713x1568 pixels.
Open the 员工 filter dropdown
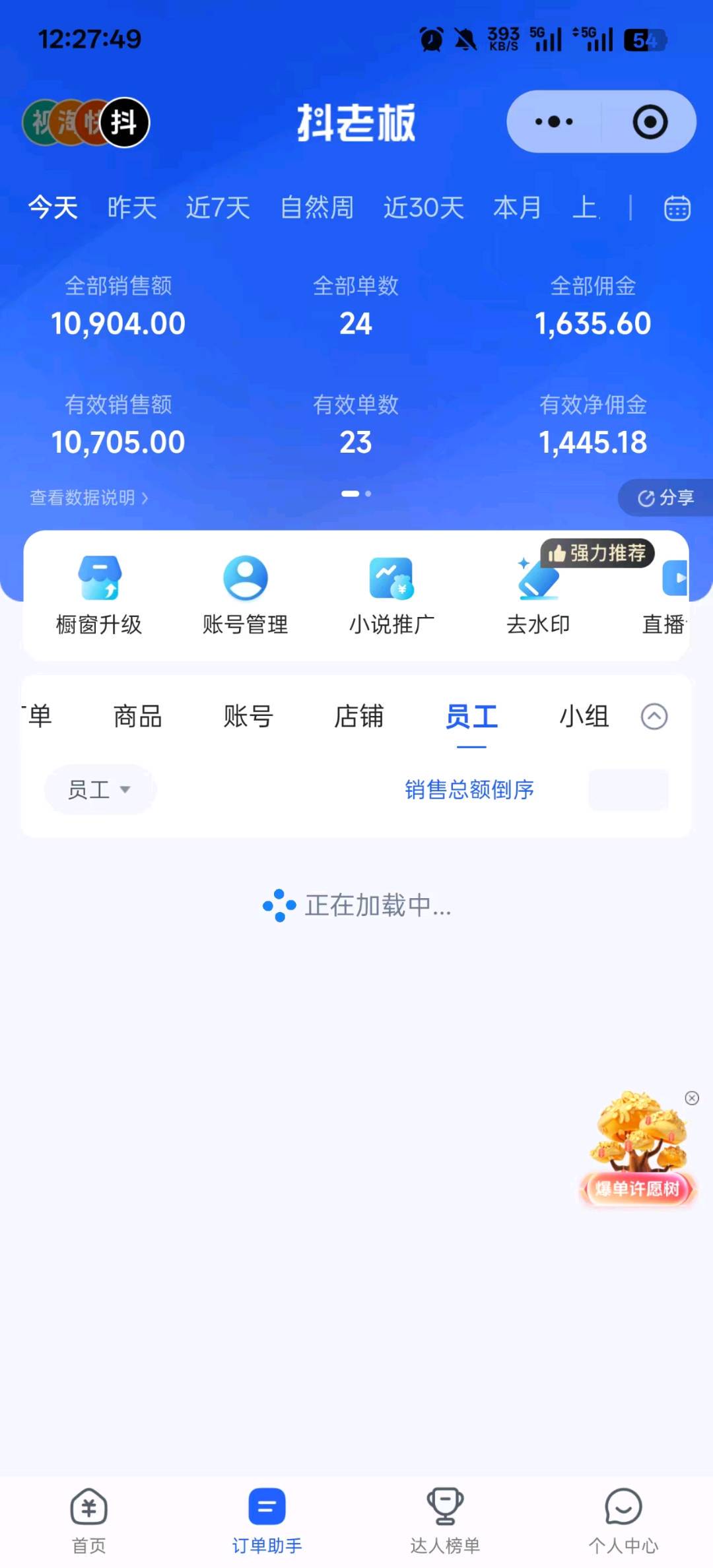tap(99, 789)
